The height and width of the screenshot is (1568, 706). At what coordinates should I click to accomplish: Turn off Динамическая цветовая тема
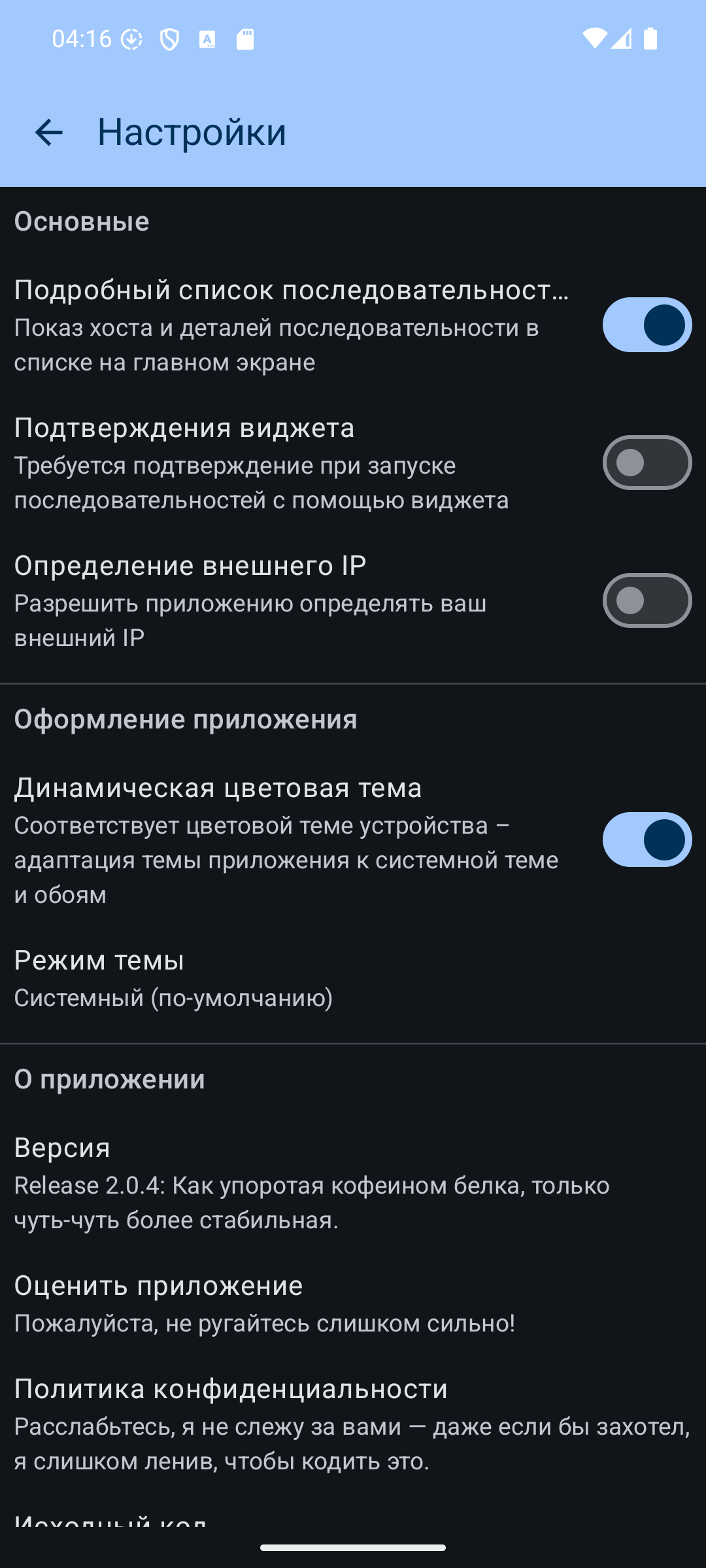(647, 840)
